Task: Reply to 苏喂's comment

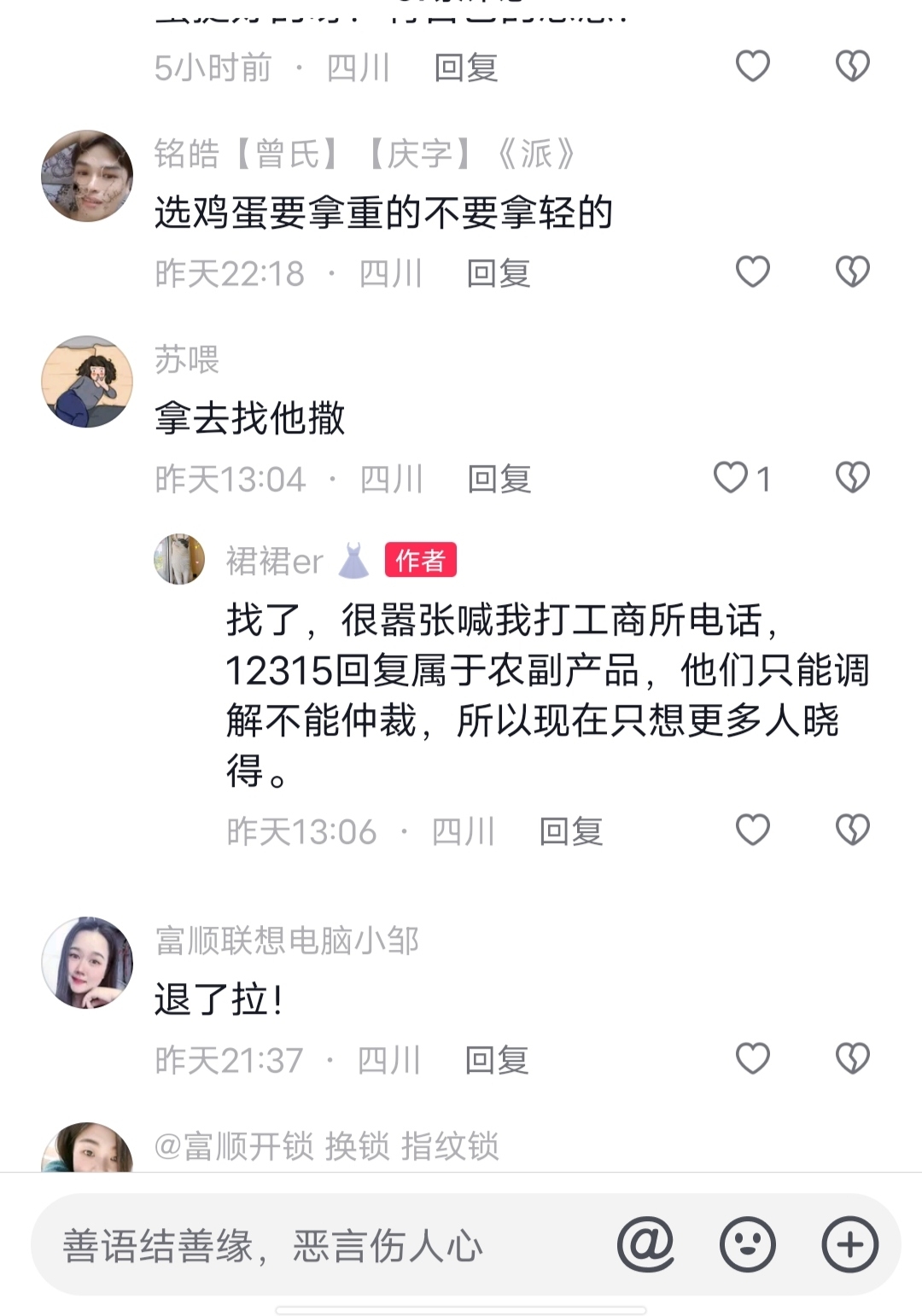Action: point(499,480)
